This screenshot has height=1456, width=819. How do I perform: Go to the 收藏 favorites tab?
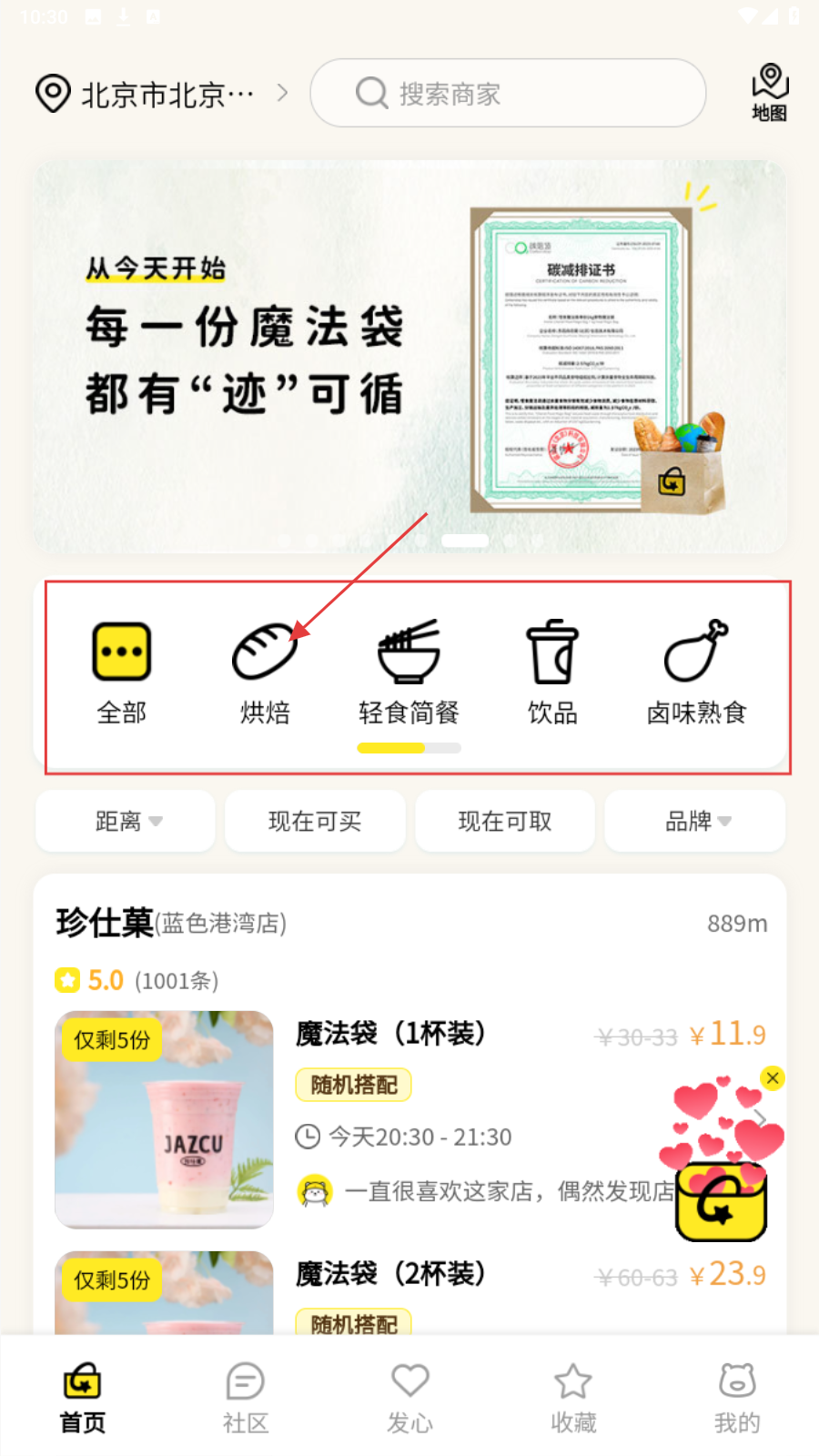point(573,1397)
